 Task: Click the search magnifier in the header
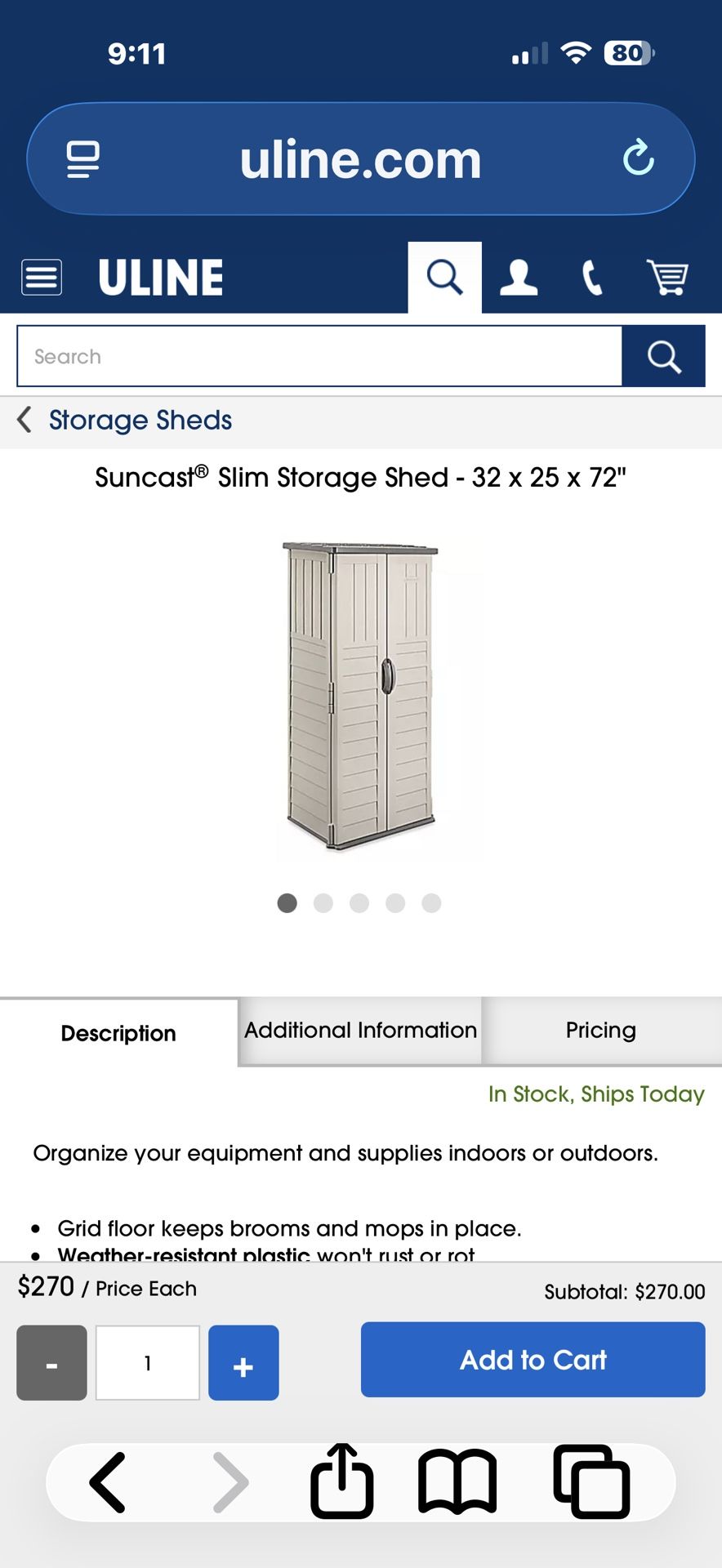point(443,277)
